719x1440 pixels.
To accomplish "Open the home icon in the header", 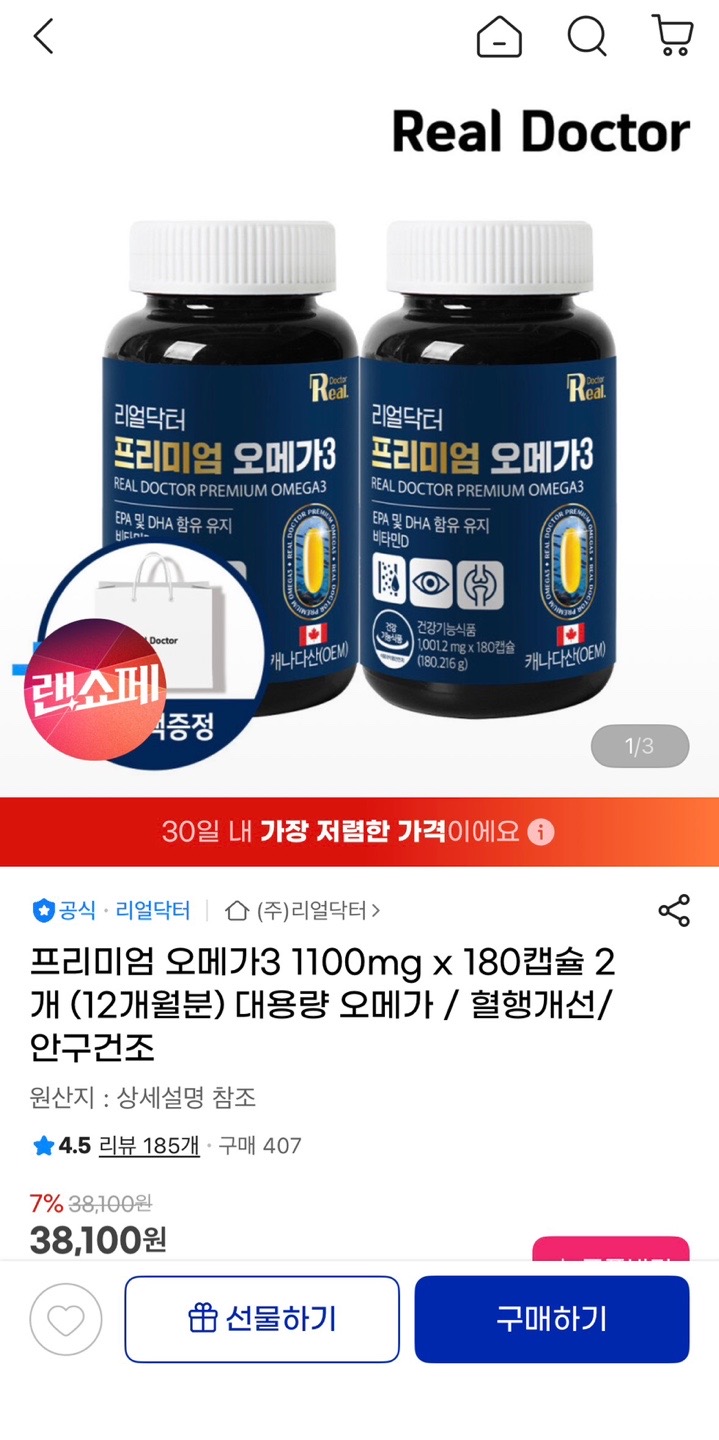I will (x=499, y=38).
